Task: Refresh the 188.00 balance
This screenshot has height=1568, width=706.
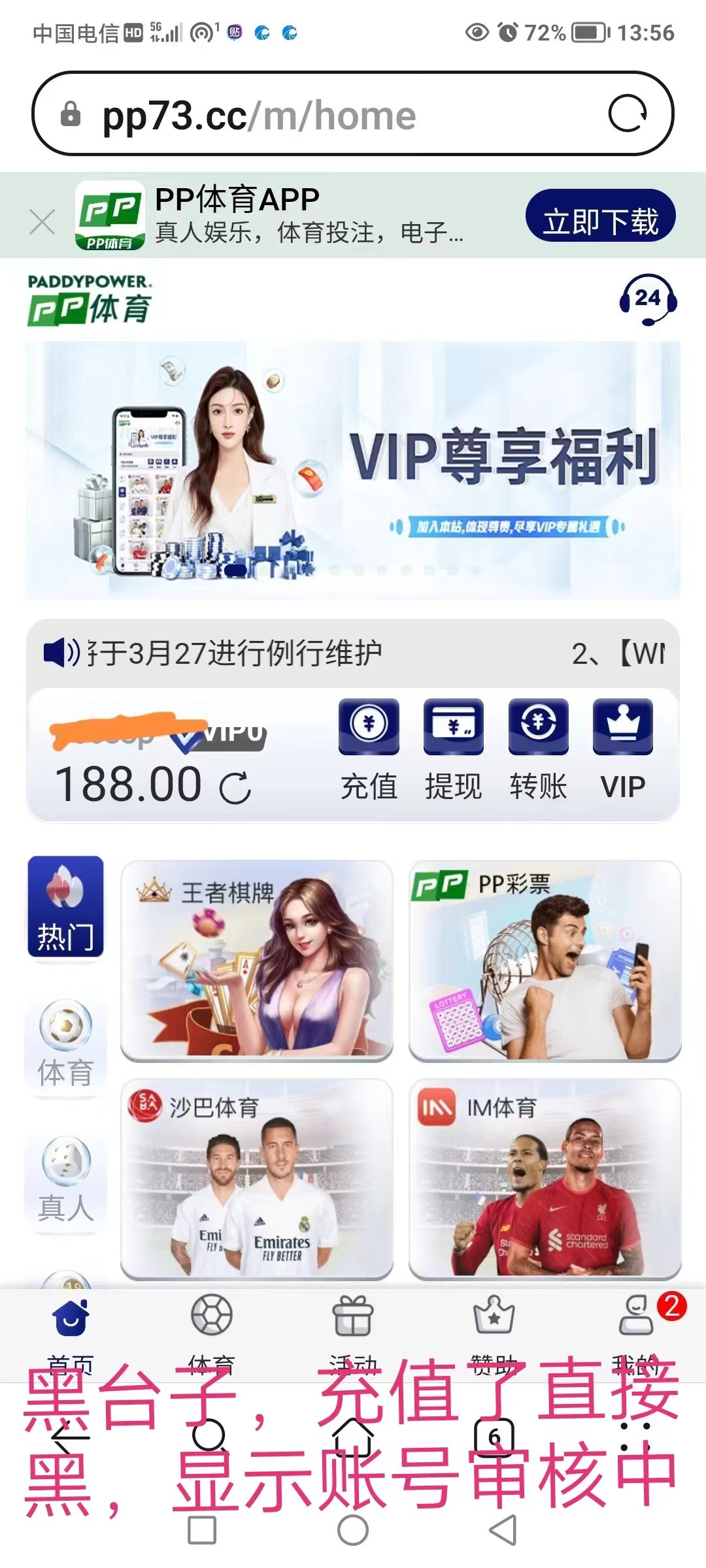Action: coord(235,787)
